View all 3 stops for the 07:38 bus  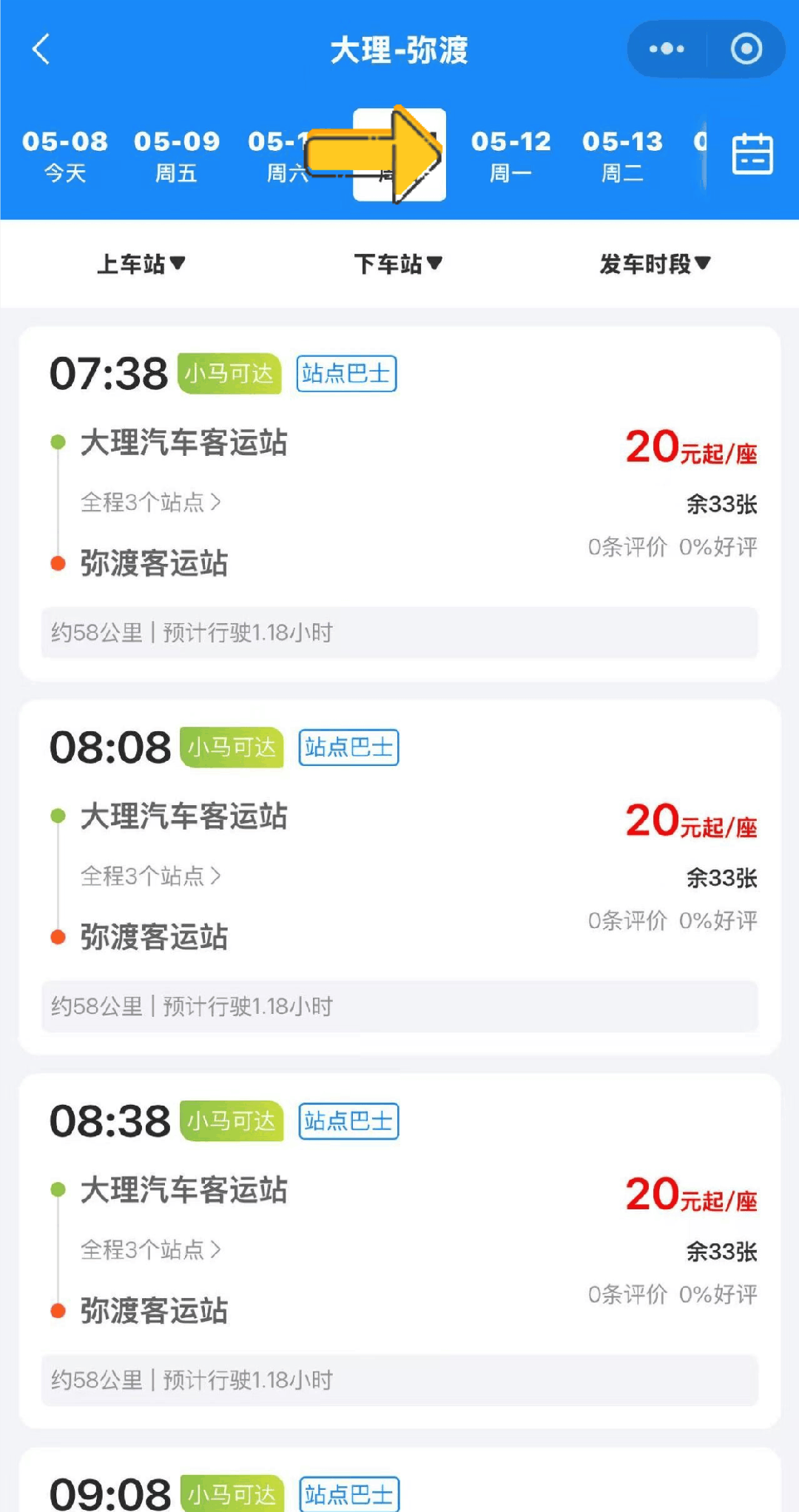(x=151, y=503)
